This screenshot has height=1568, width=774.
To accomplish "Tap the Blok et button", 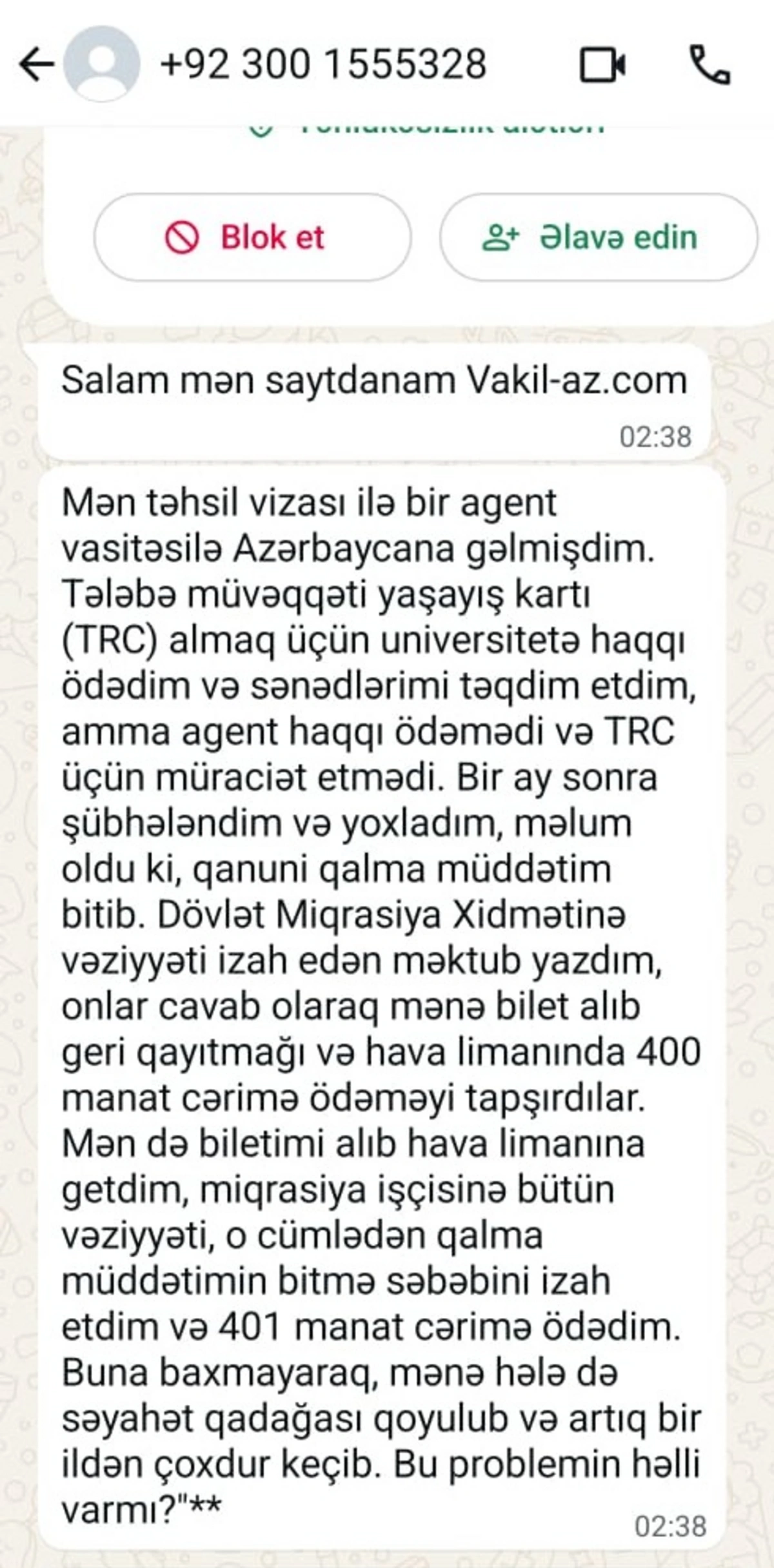I will (x=252, y=237).
